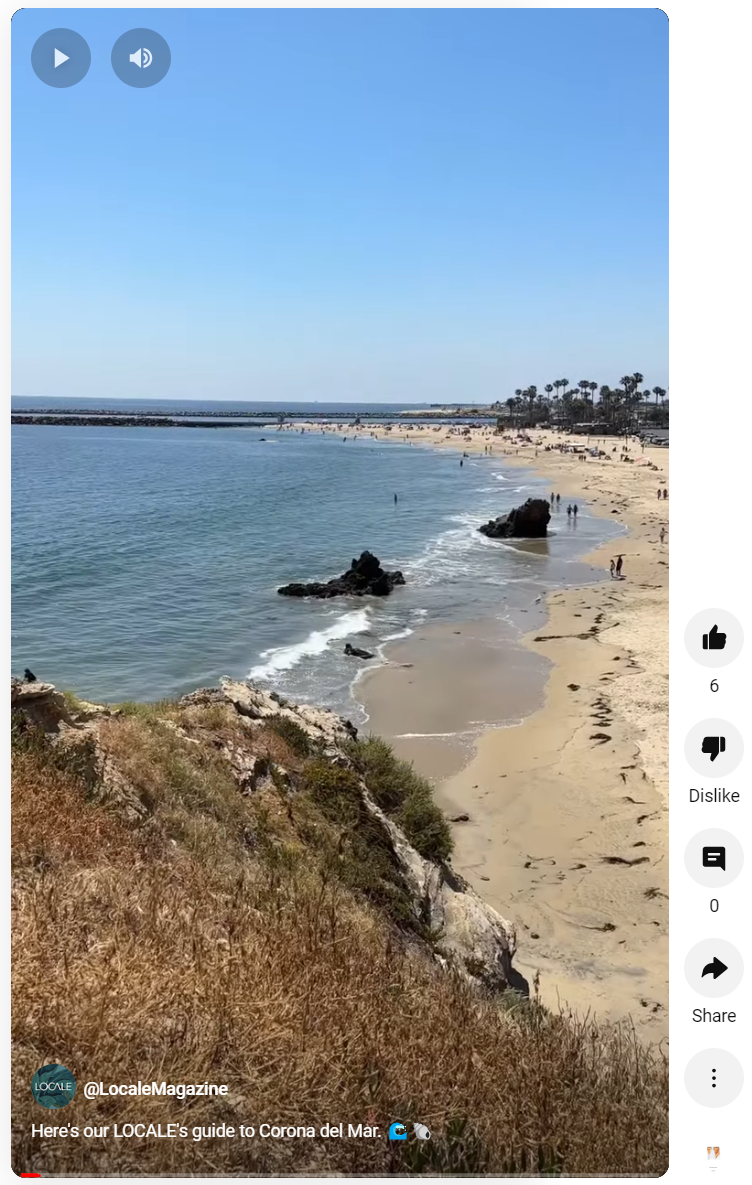Open the sound thumbnail under the options menu

tap(713, 1158)
